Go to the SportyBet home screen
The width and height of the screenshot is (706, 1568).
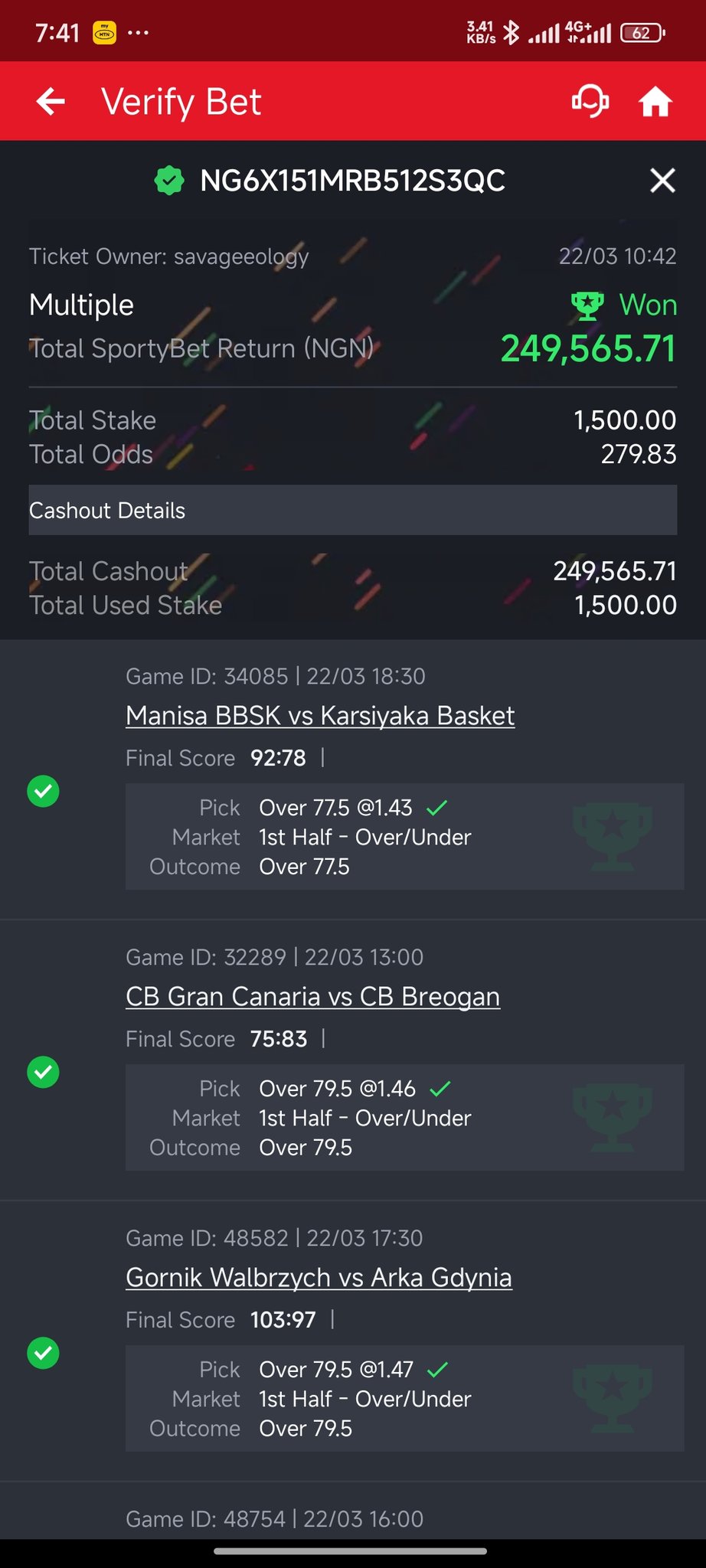tap(655, 102)
